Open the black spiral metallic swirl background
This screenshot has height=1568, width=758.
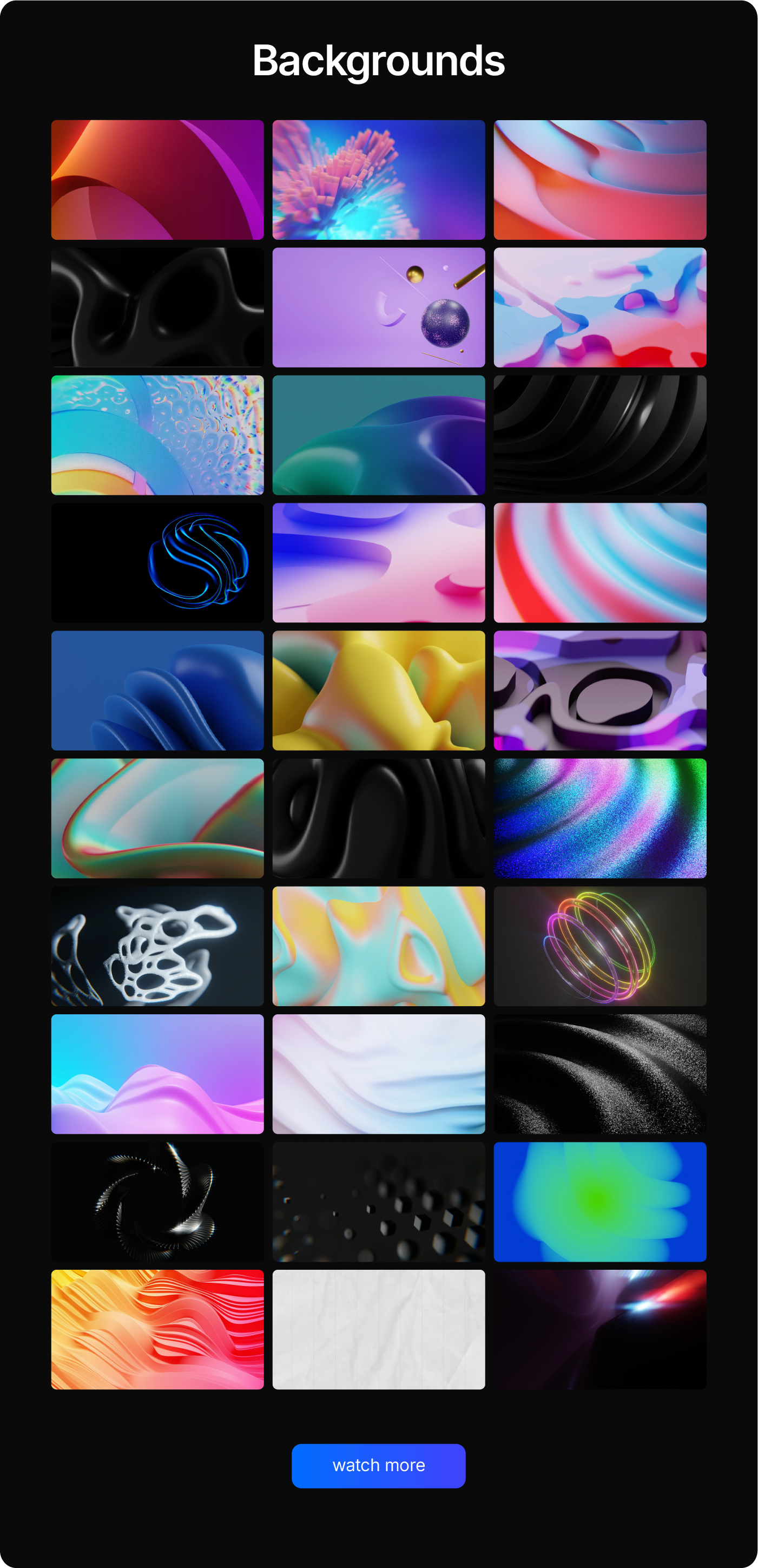tap(157, 1202)
